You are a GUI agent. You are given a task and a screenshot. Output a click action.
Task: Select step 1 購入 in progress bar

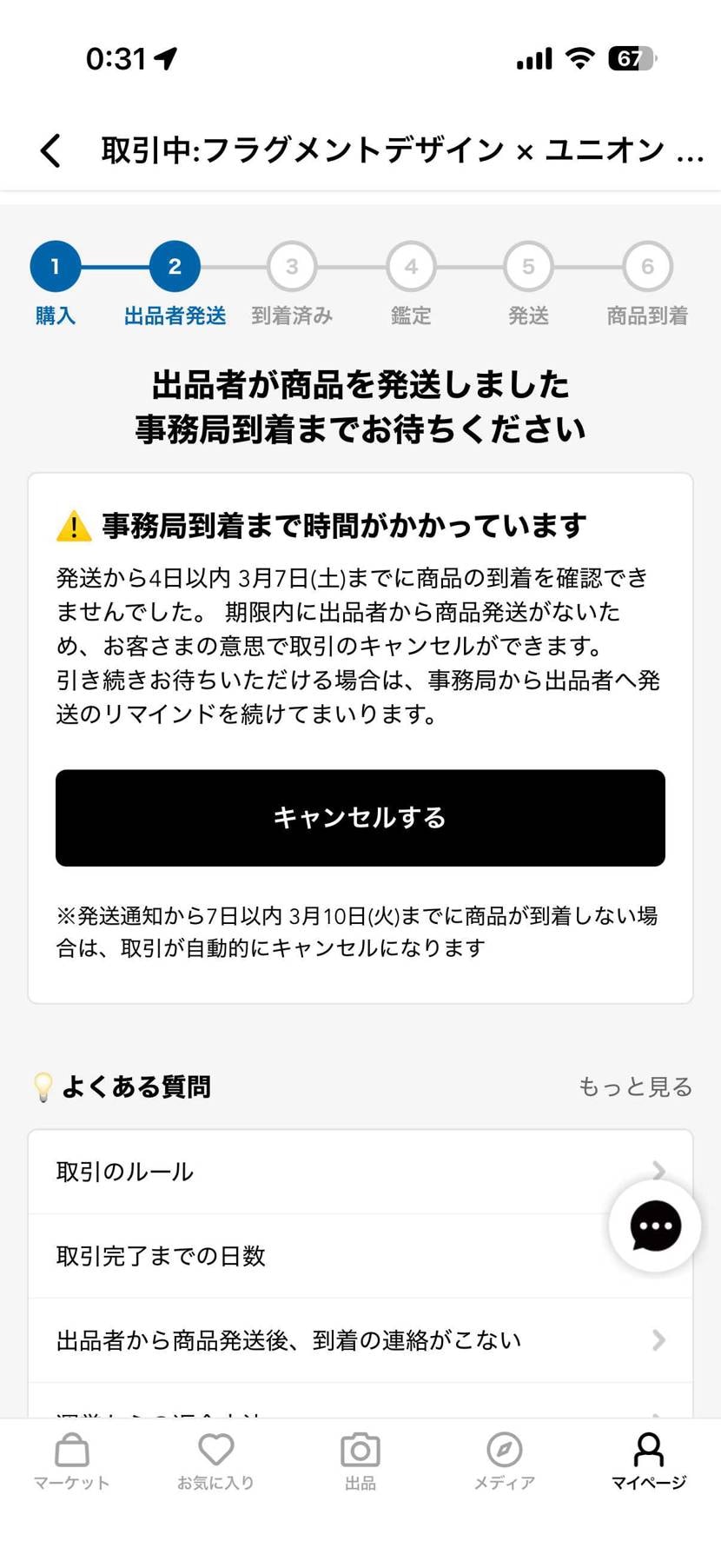click(x=55, y=266)
